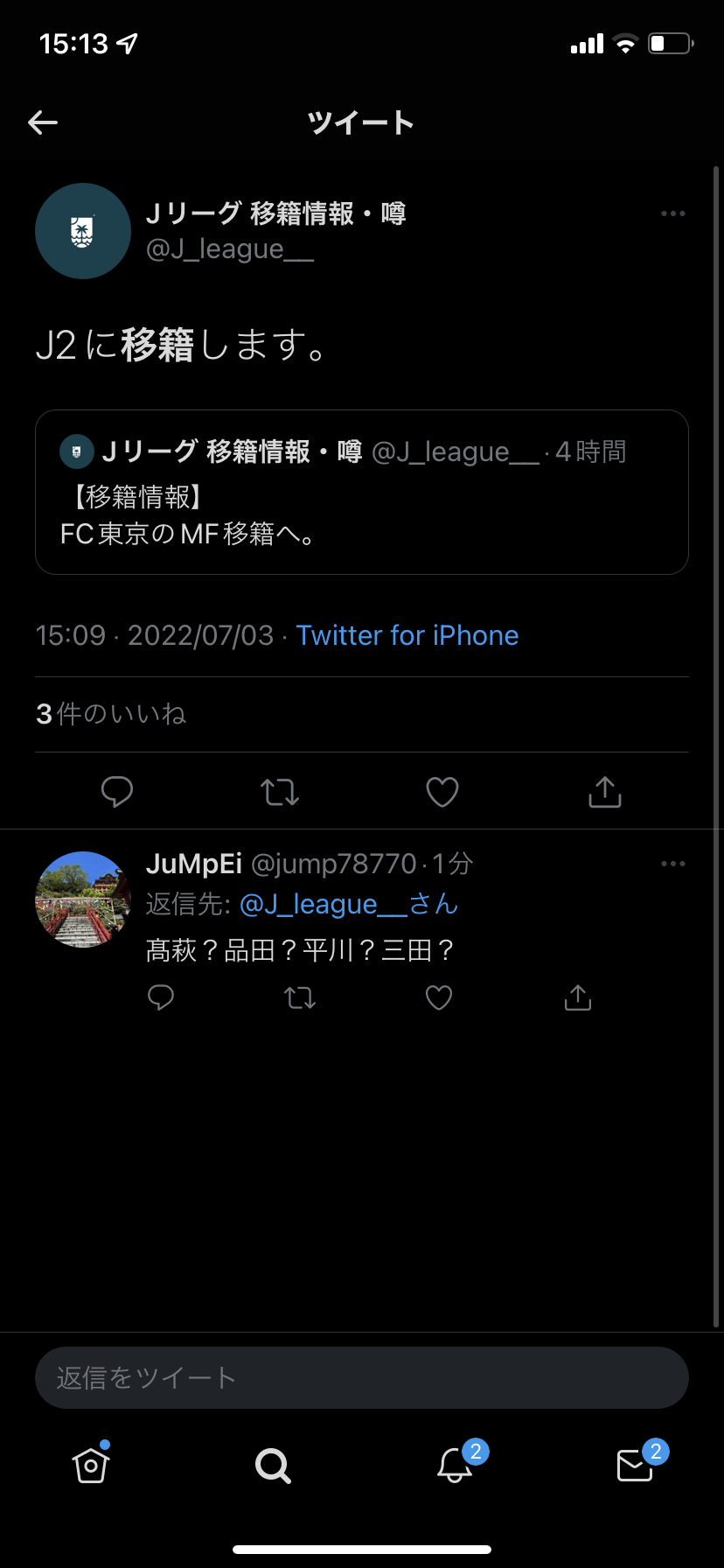Screen dimensions: 724x1568
Task: Tap the 返信をツイート reply field
Action: pyautogui.click(x=361, y=1377)
